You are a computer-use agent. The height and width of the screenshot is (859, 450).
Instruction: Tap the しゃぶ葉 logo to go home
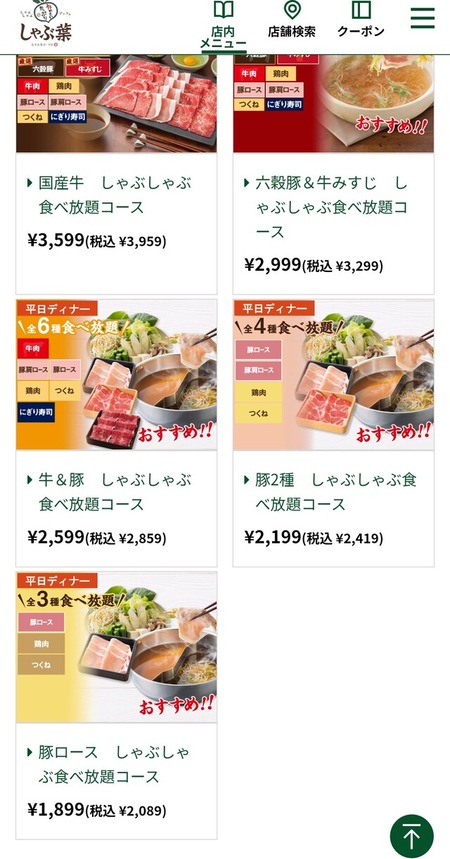45,23
